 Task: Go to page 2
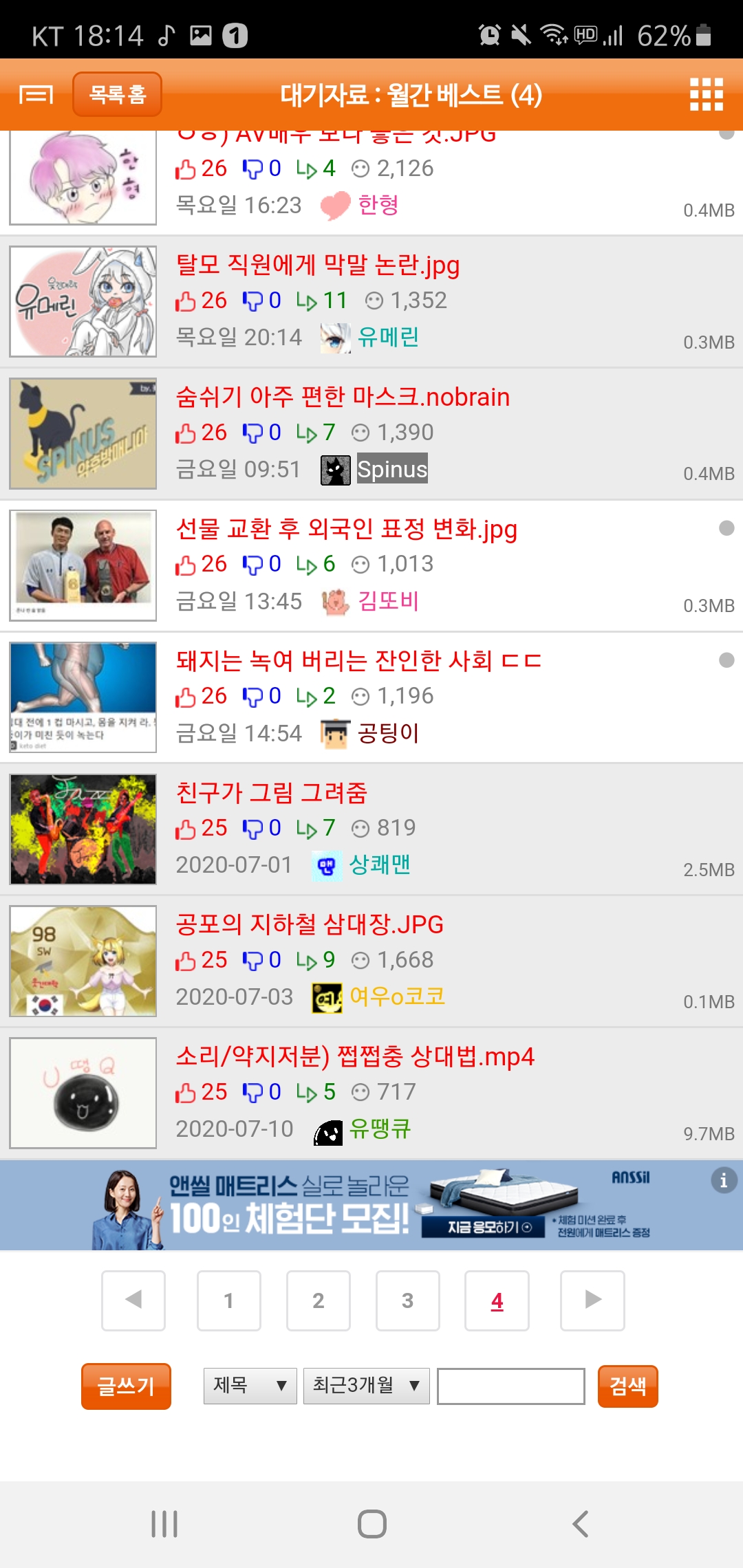click(318, 1300)
